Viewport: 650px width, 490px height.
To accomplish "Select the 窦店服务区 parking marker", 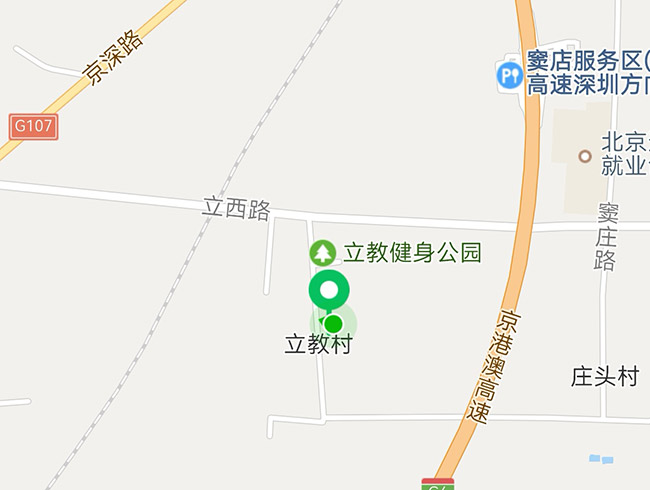I will [x=510, y=74].
